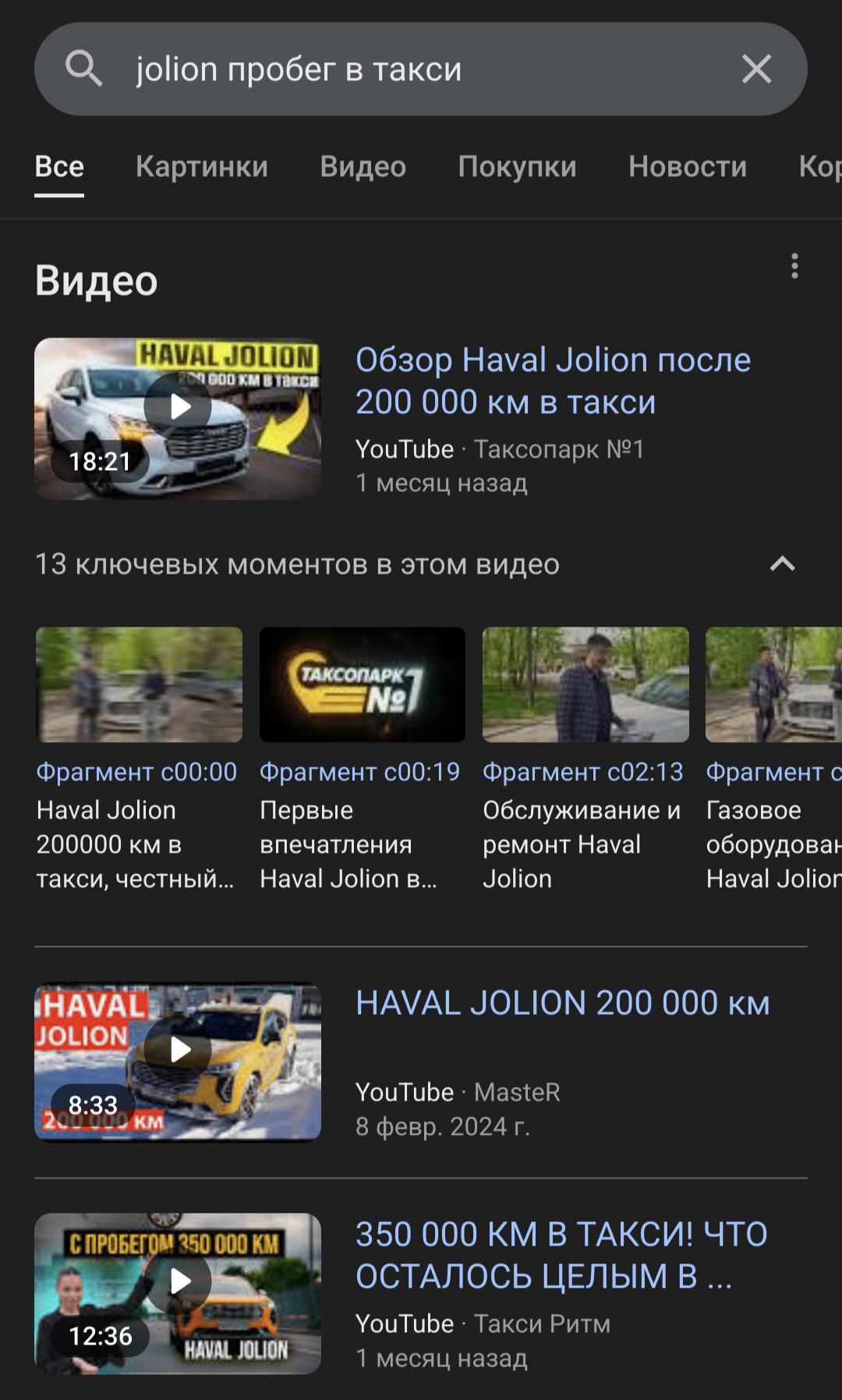The image size is (842, 1400).
Task: Switch to the Картинки tab
Action: (x=202, y=166)
